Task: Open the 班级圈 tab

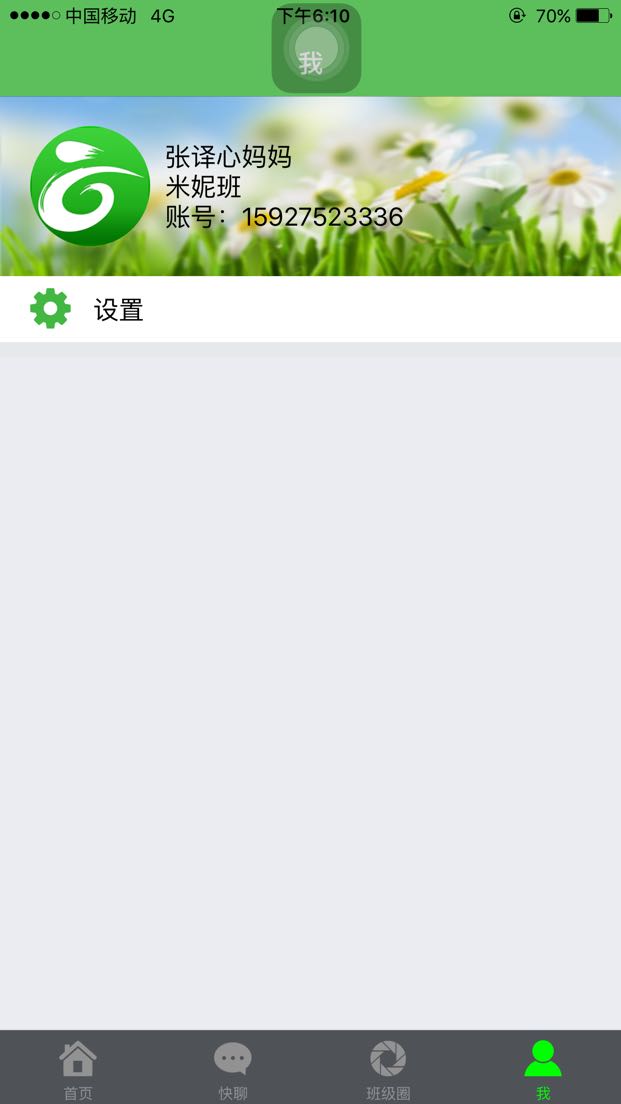Action: (x=388, y=1068)
